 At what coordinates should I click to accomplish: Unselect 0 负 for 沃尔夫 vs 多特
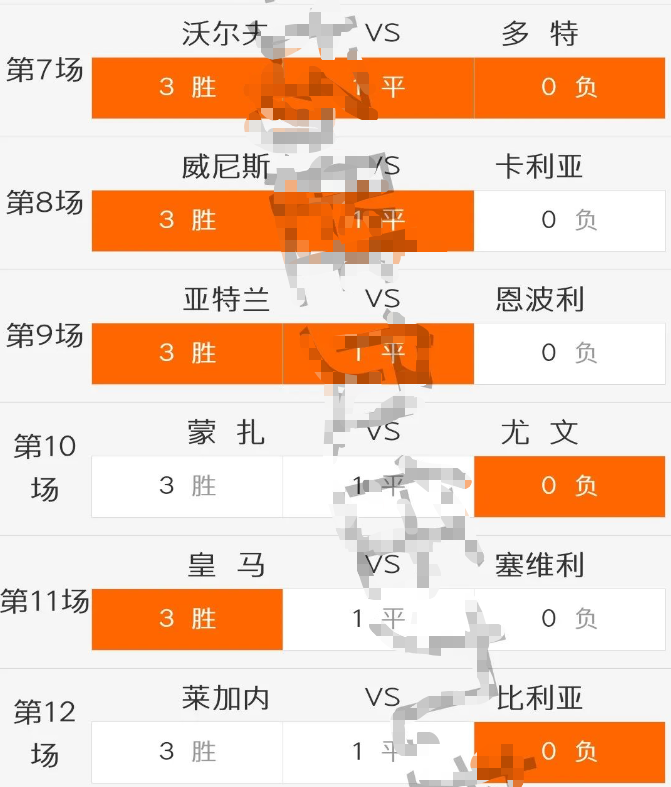click(x=569, y=88)
